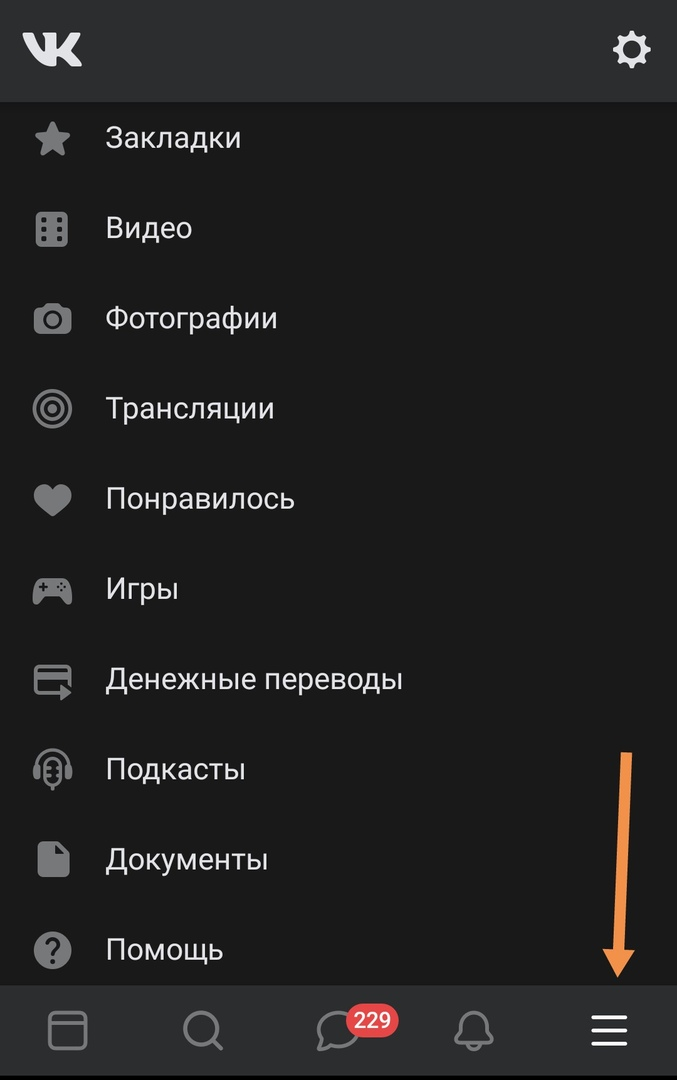Image resolution: width=677 pixels, height=1080 pixels.
Task: Tap the hamburger menu tab
Action: 610,1030
